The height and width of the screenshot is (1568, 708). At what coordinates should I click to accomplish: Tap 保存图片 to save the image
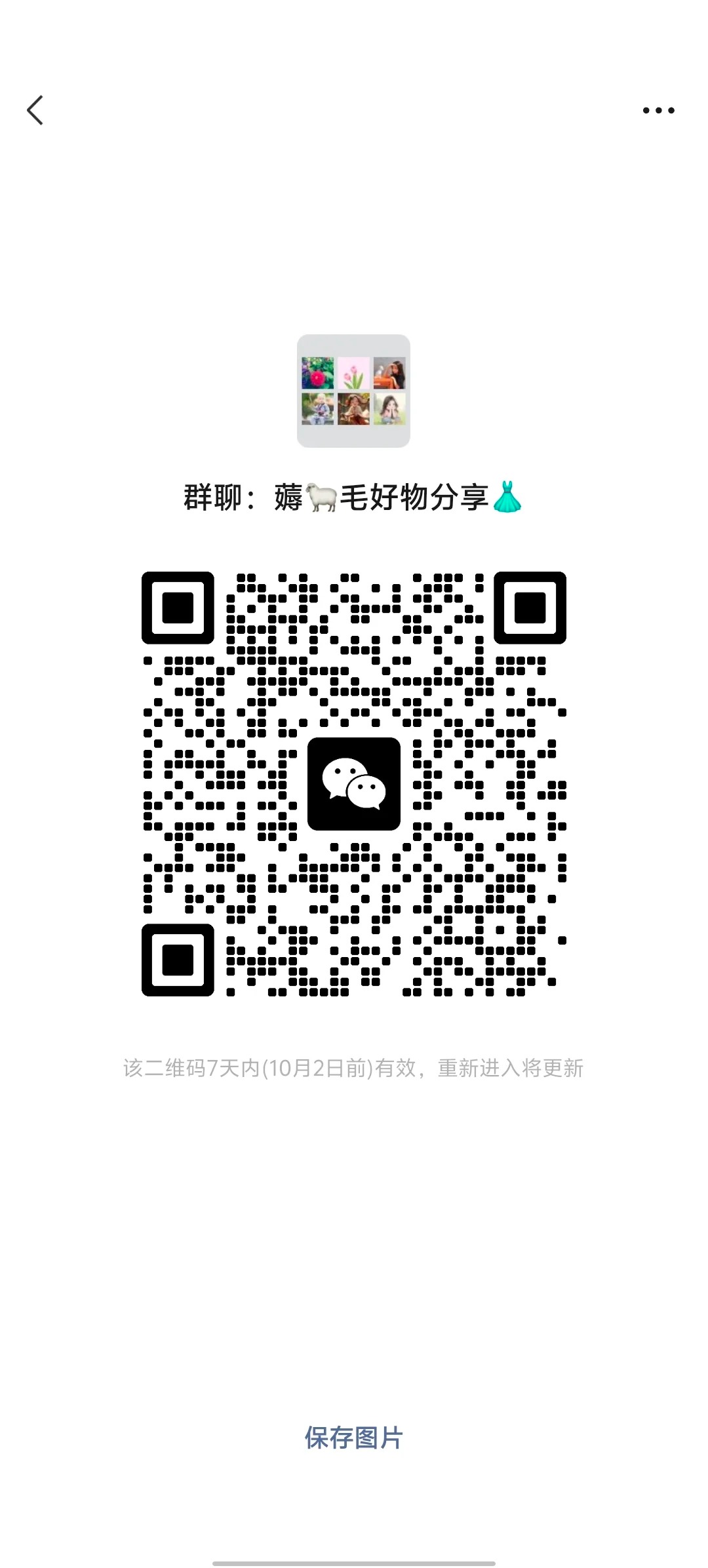353,1438
